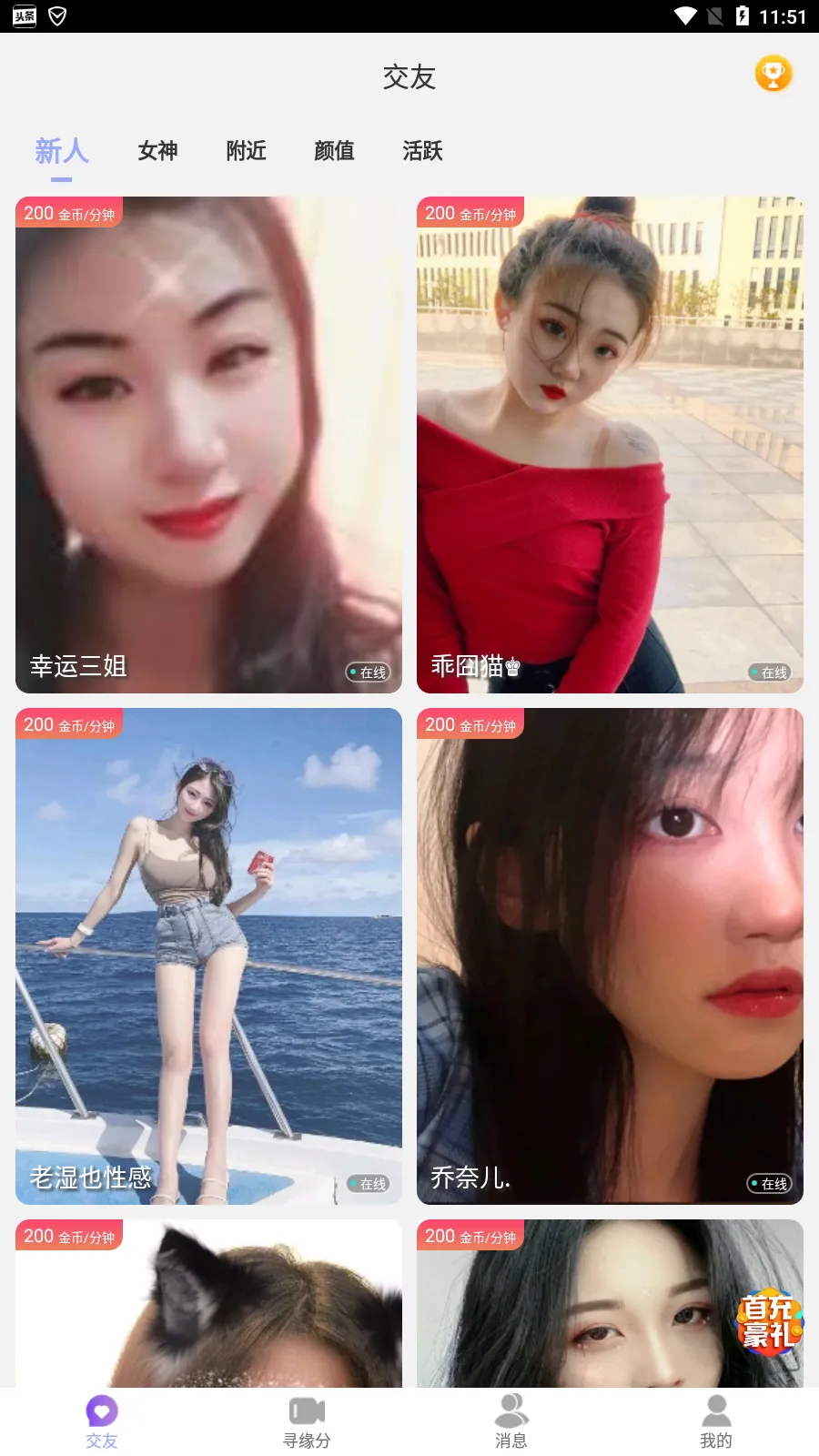Switch to the 附近 tab
Viewport: 819px width, 1456px height.
246,150
